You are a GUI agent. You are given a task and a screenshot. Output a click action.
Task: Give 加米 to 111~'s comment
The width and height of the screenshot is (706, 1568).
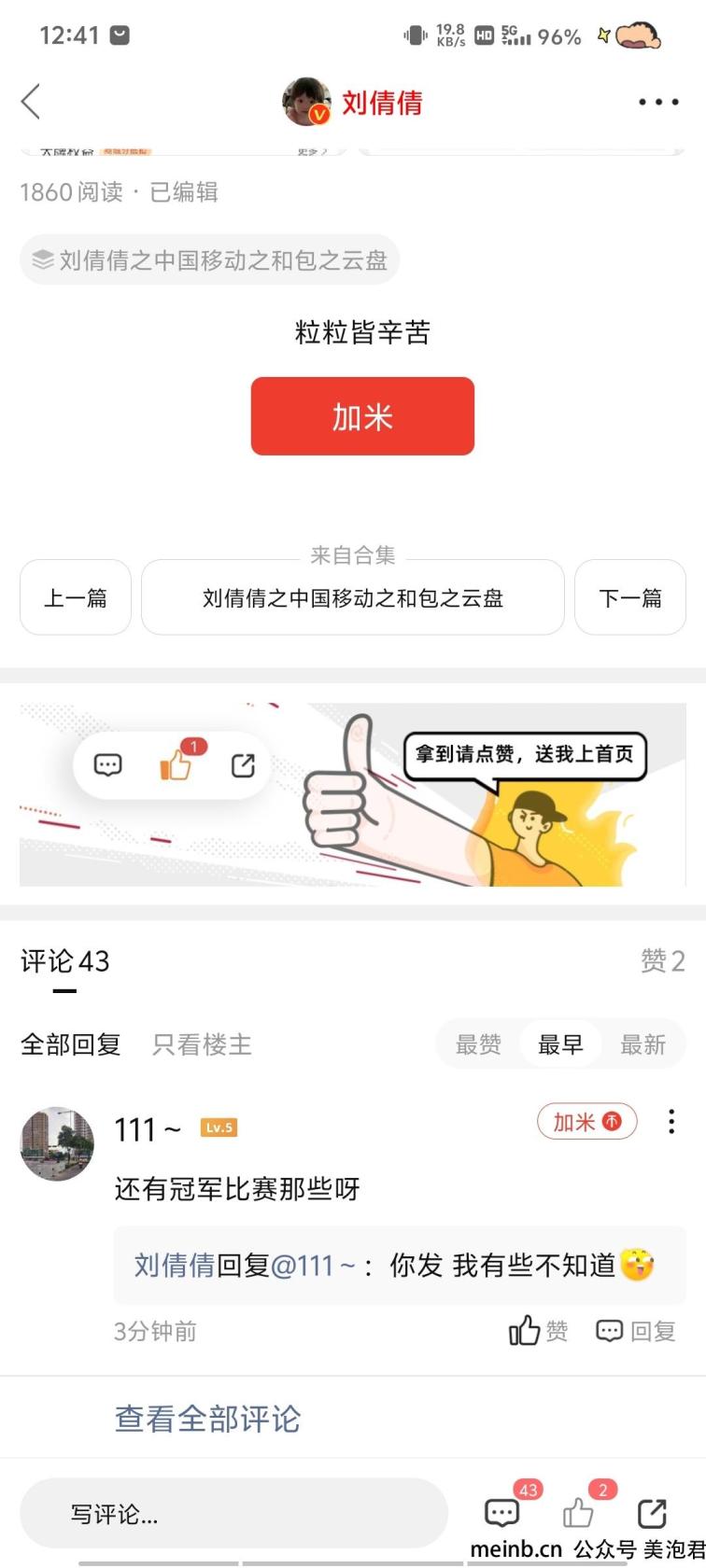586,1122
